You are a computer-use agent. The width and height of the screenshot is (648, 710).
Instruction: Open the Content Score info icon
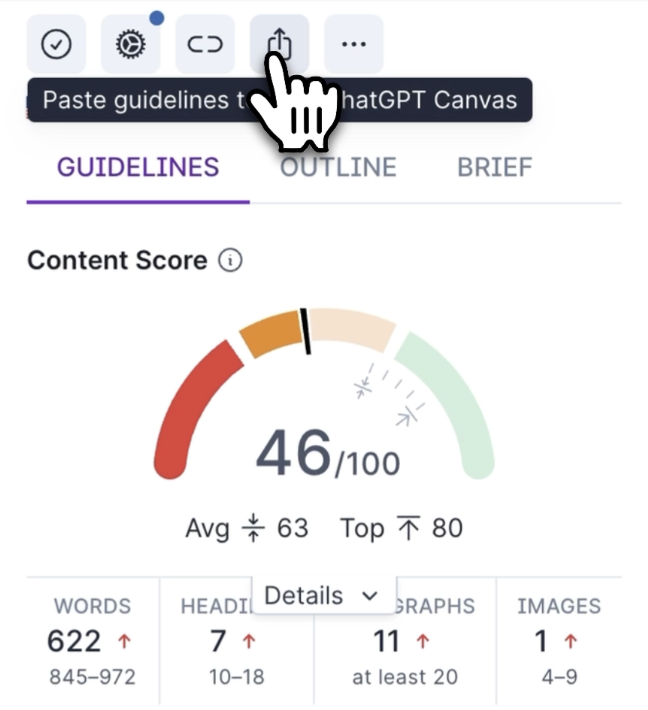tap(230, 261)
